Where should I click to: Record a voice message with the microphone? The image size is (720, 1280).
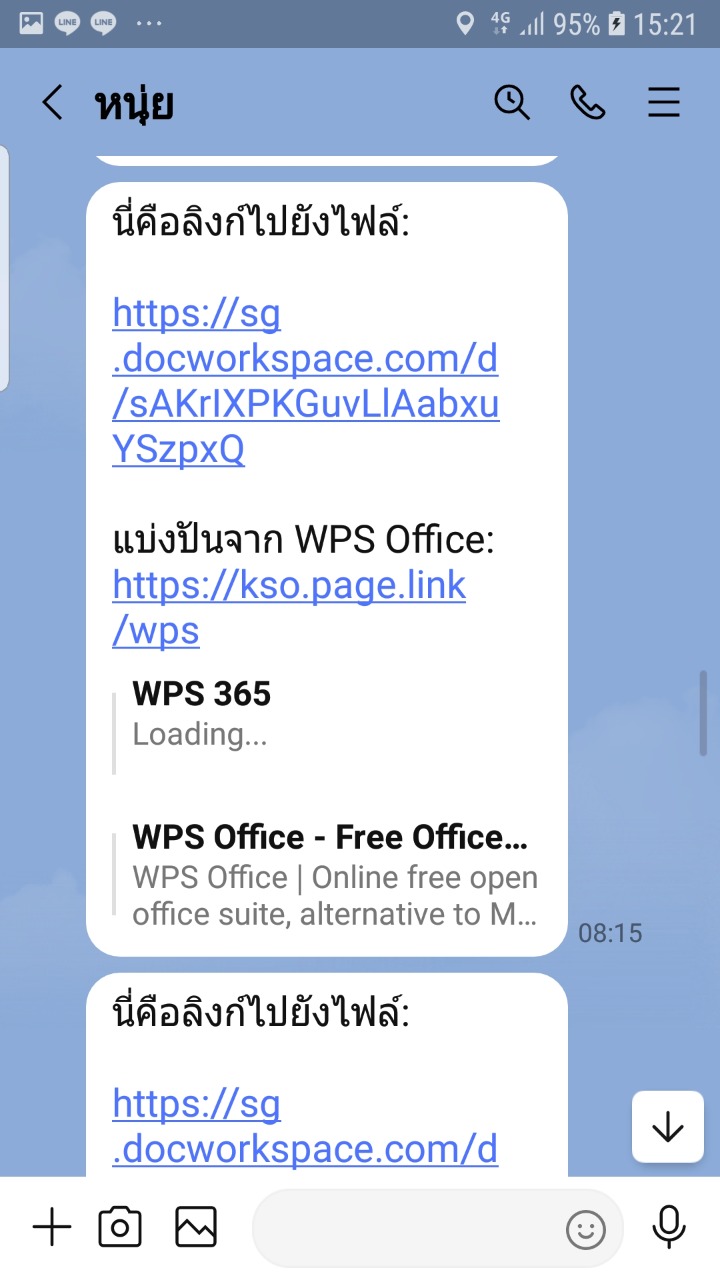[x=669, y=1227]
